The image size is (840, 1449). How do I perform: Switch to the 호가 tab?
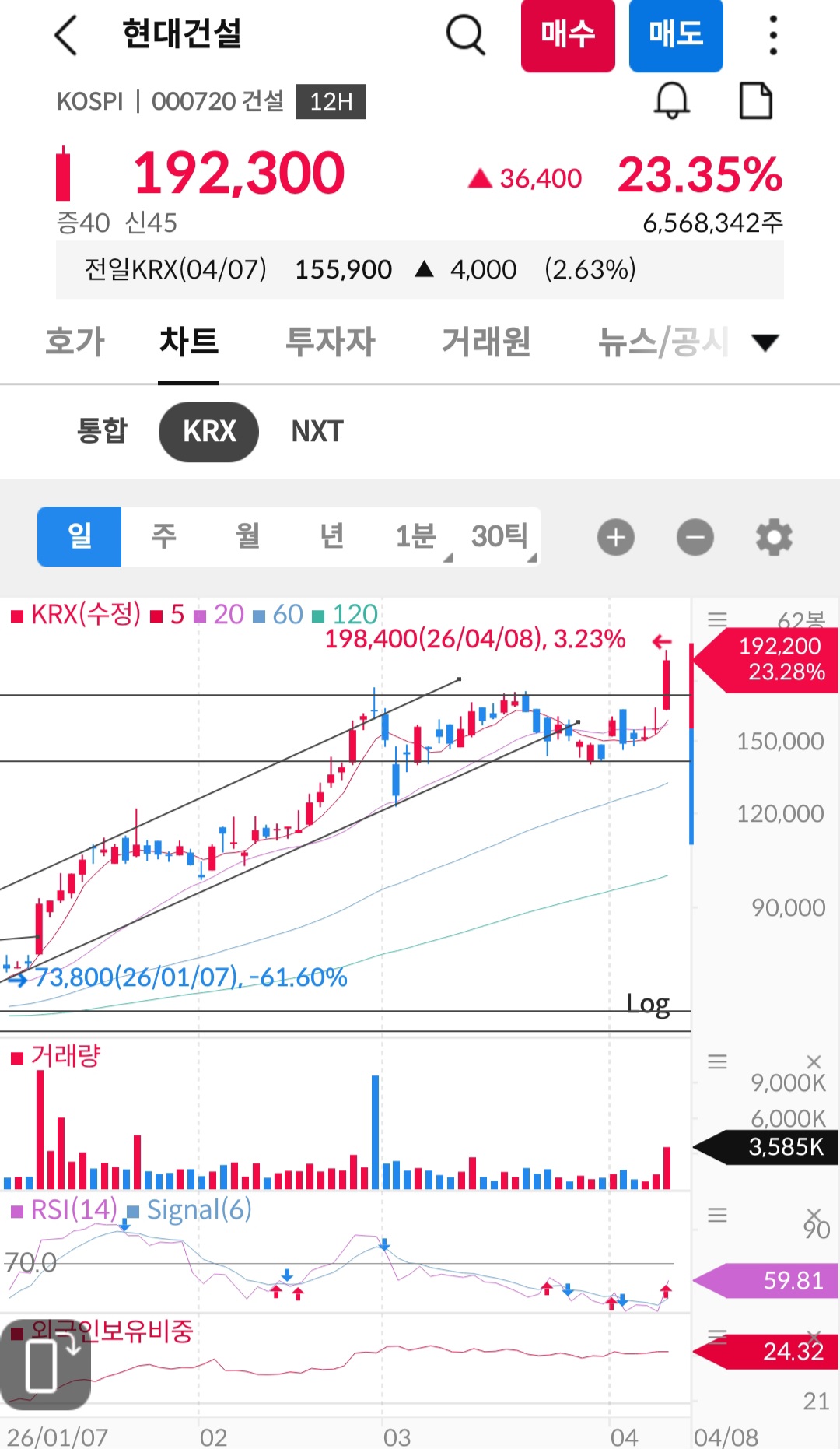pyautogui.click(x=75, y=342)
